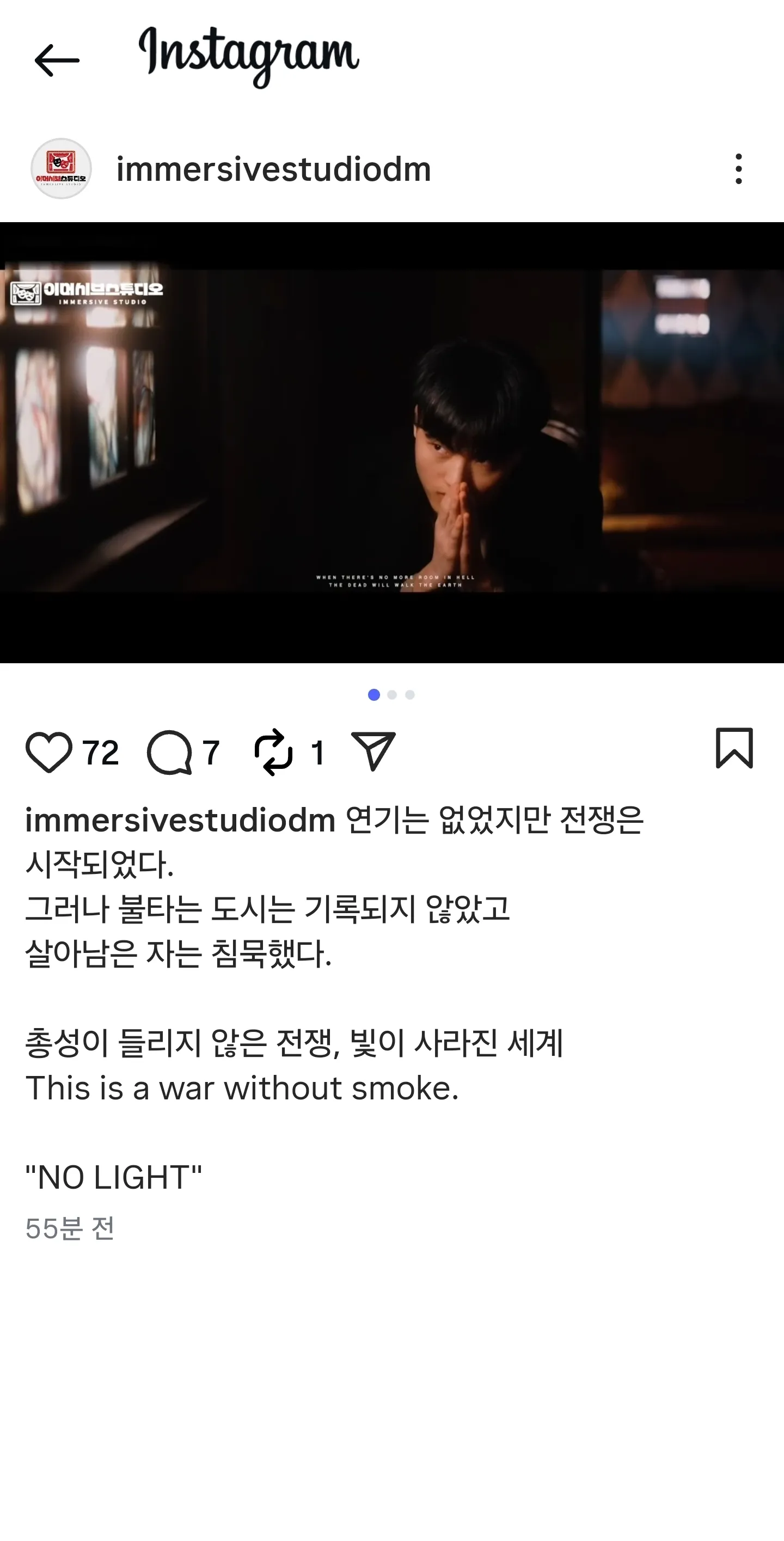Open the comments on this post
784x1541 pixels.
170,752
